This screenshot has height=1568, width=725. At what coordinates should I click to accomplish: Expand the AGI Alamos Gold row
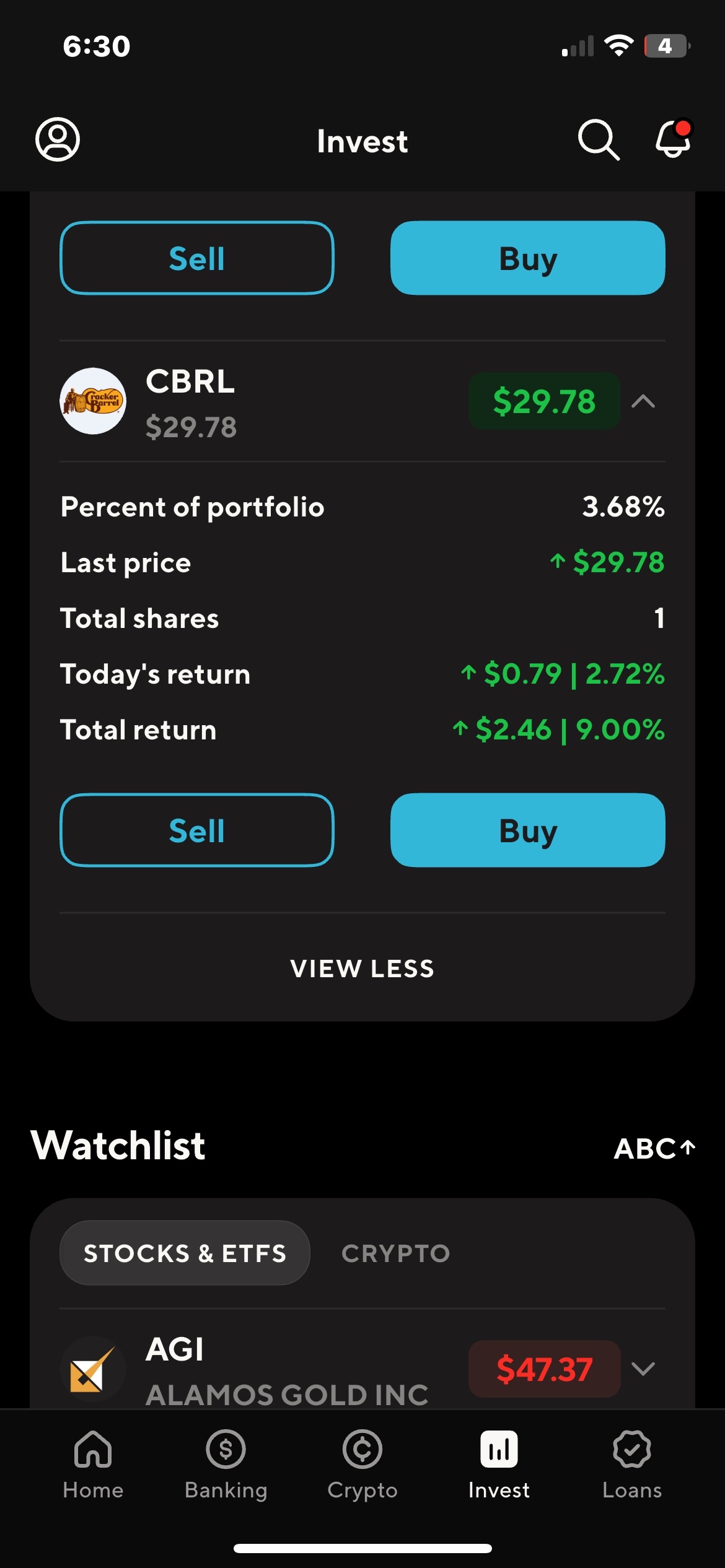[x=643, y=1369]
